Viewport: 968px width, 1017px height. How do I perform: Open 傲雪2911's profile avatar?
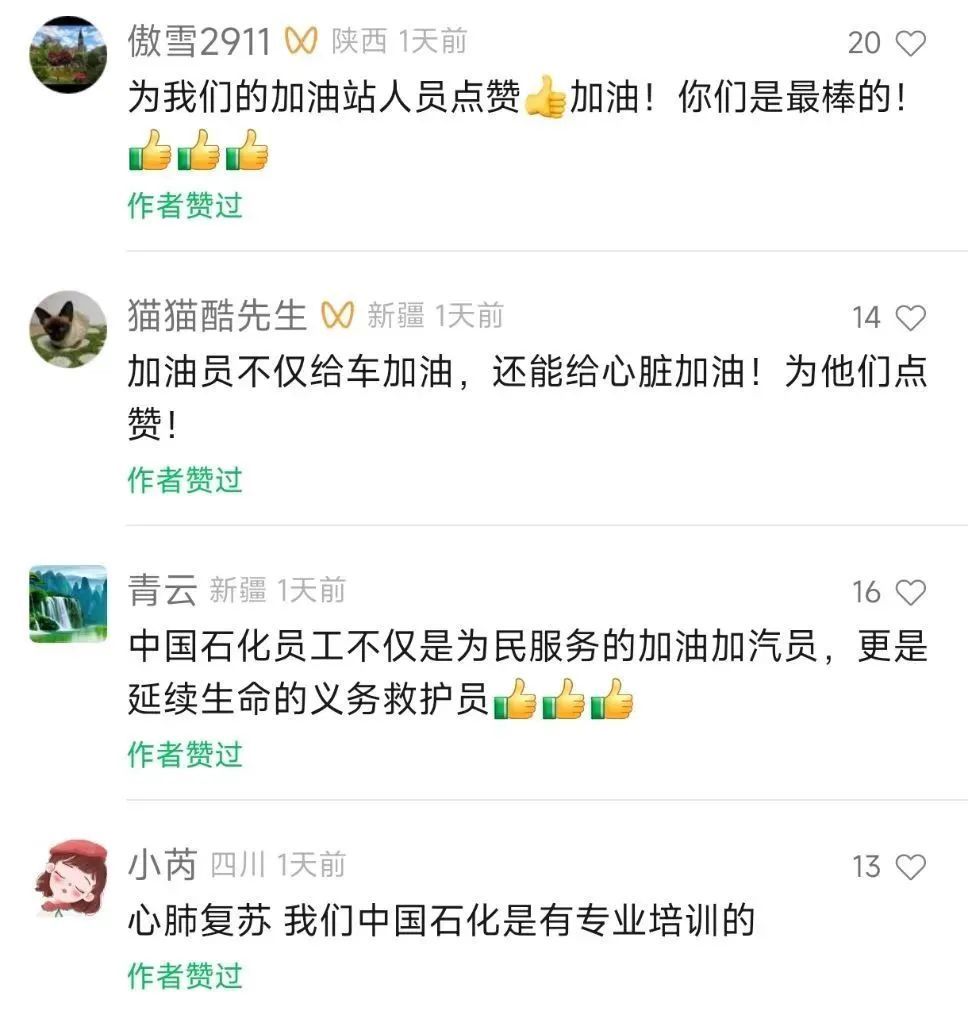(68, 54)
